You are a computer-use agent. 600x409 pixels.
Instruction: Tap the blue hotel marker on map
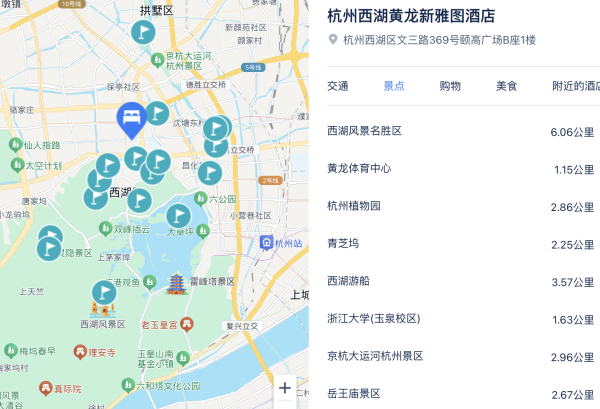[x=130, y=119]
